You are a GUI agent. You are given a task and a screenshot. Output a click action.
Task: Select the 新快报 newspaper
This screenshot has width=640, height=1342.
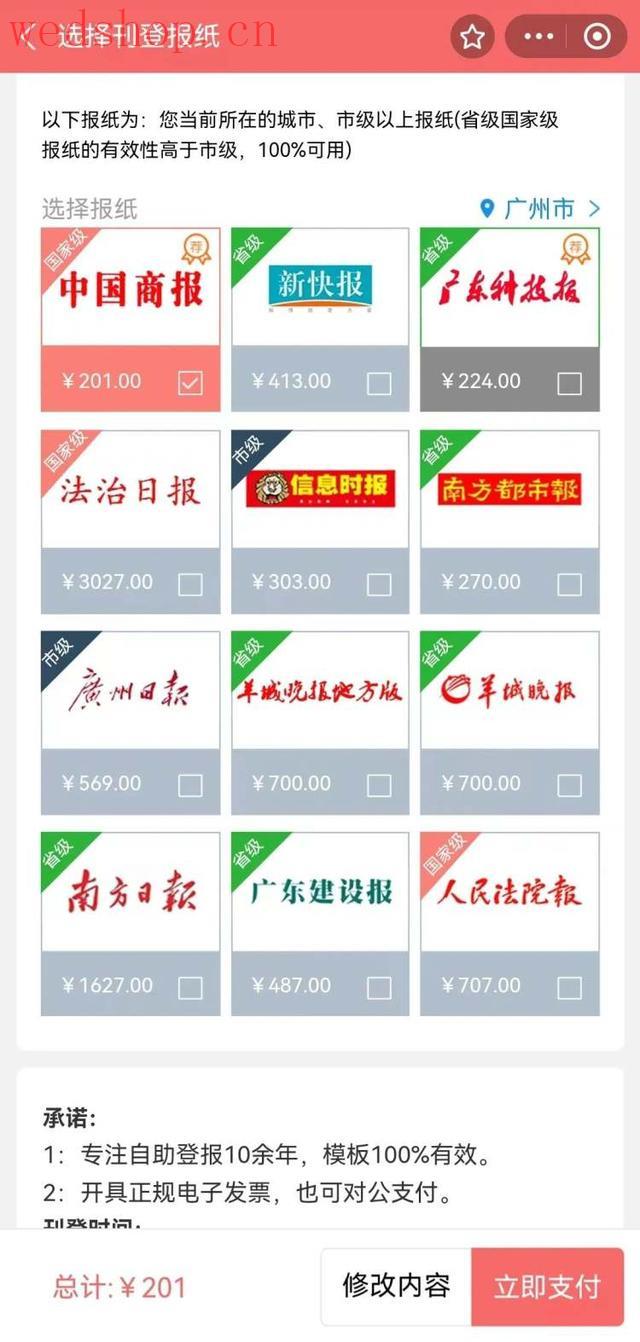coord(379,382)
